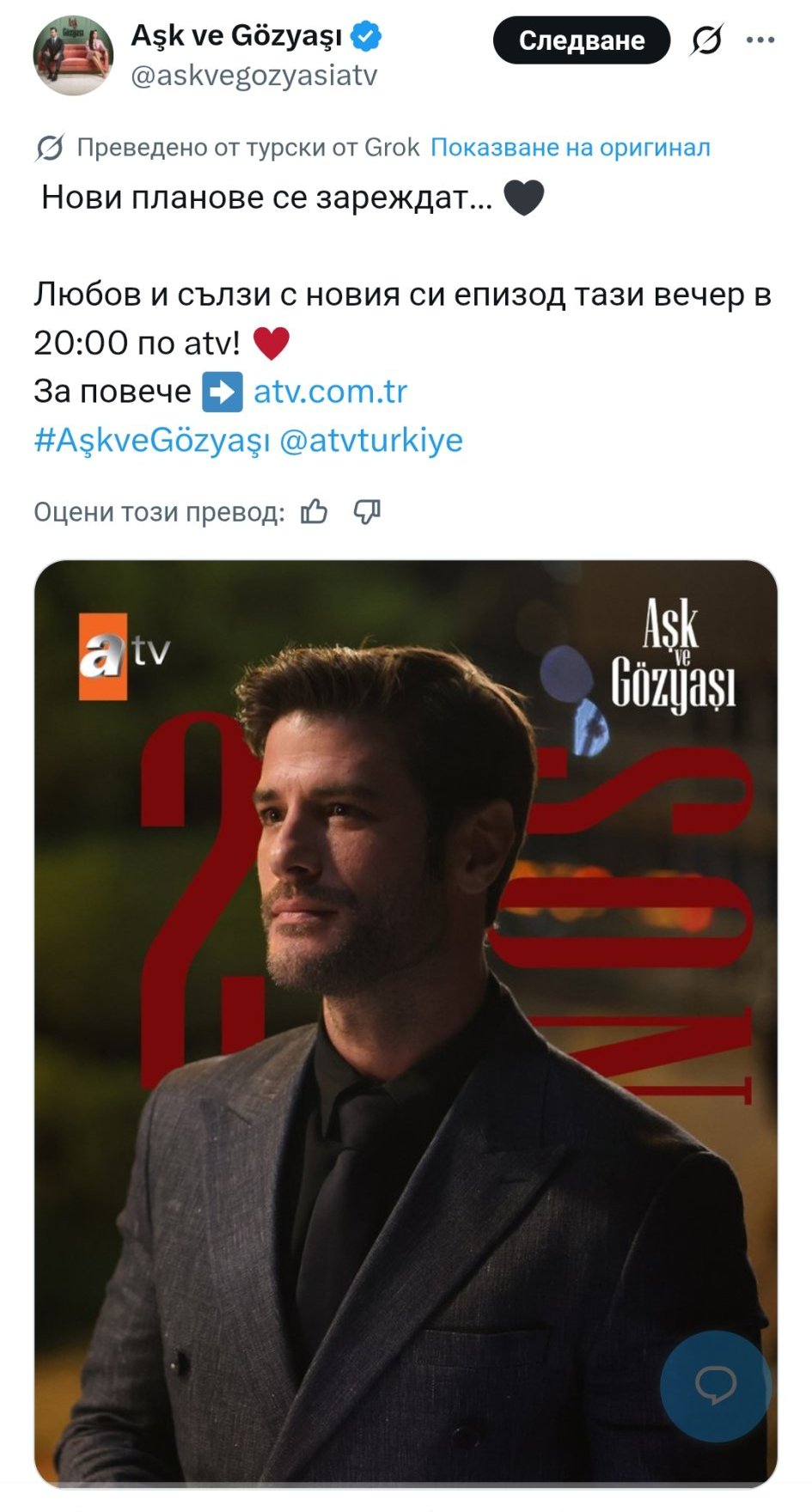Open the #AşkveGözyaşı hashtag
The image size is (812, 1512).
pos(152,441)
